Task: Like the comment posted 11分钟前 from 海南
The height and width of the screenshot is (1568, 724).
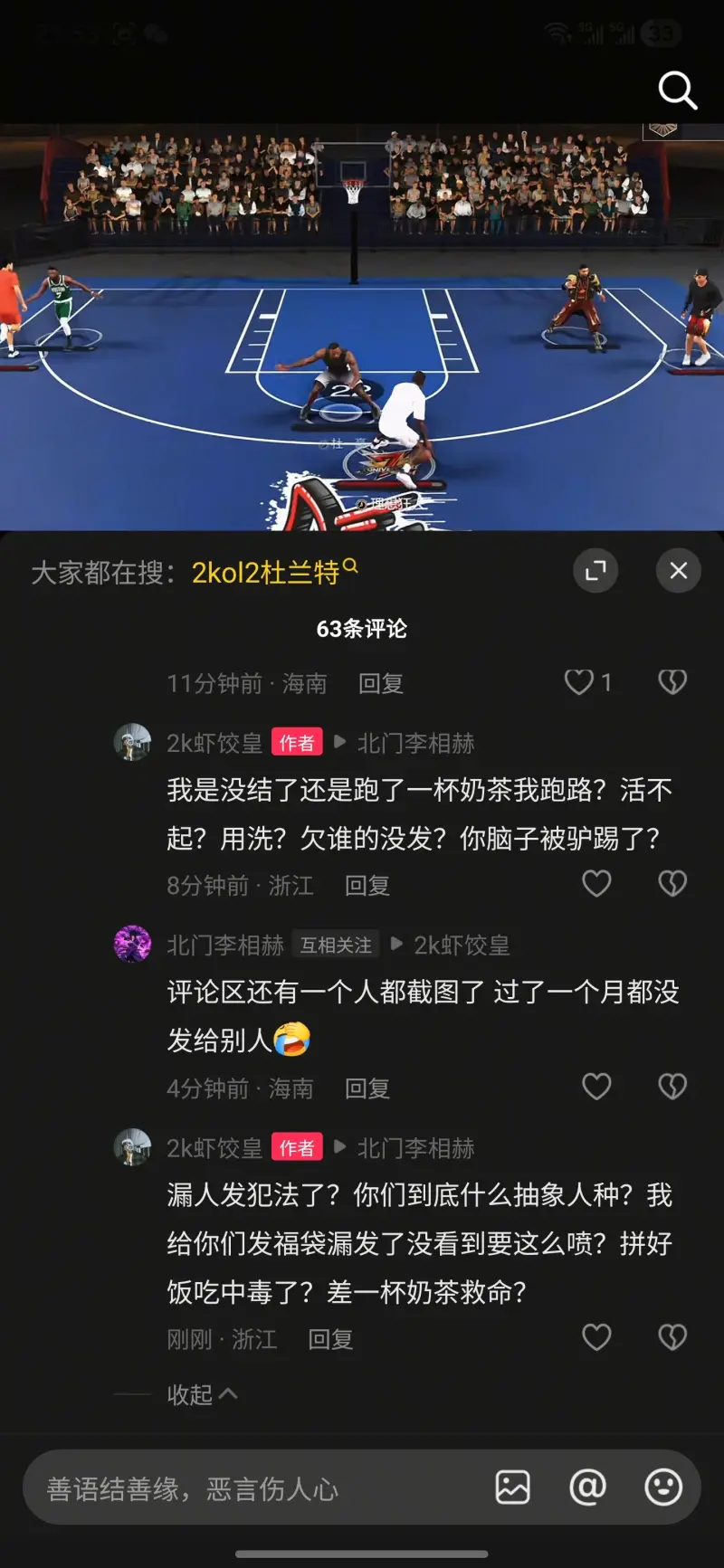Action: (x=579, y=682)
